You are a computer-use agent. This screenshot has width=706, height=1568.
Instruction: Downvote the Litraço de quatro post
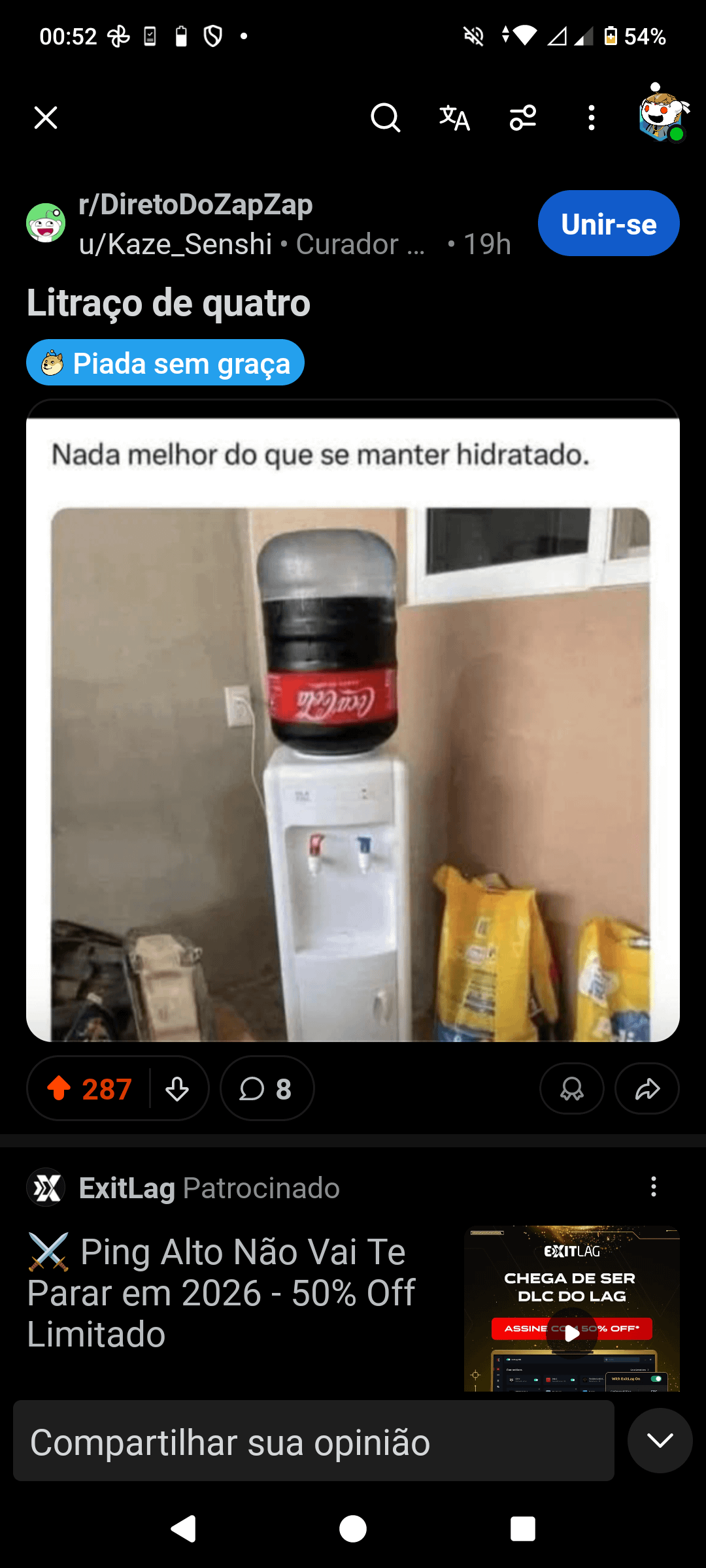(x=177, y=1088)
